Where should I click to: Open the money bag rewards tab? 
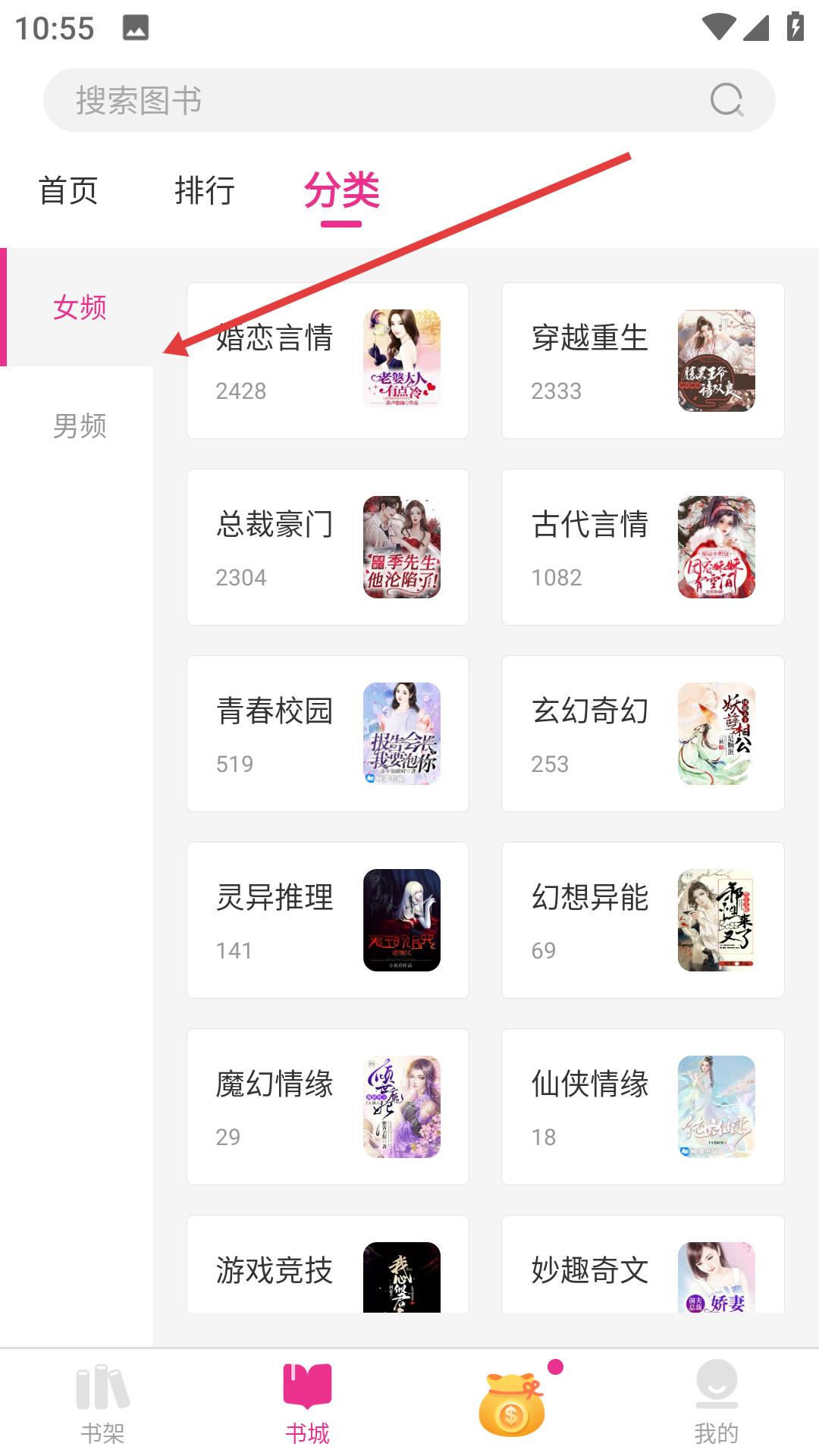click(x=512, y=1404)
